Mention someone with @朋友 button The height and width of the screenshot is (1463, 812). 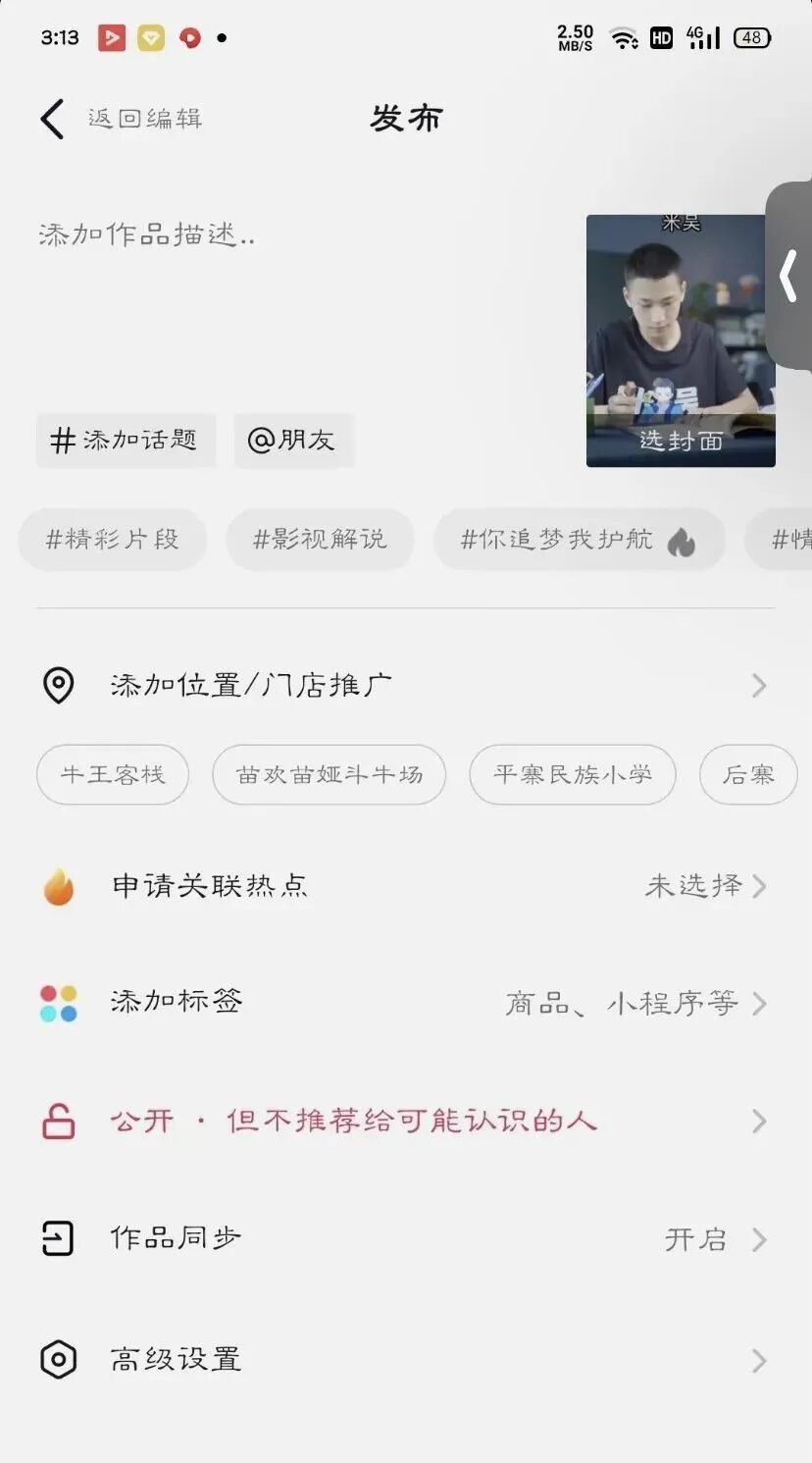click(292, 440)
